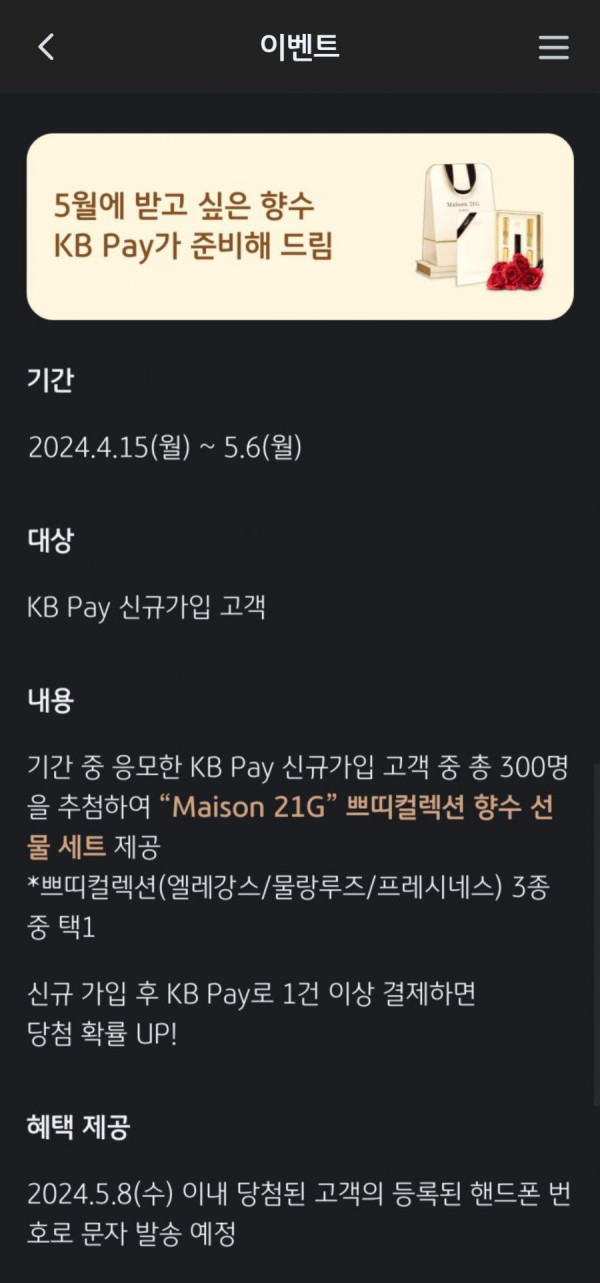This screenshot has height=1283, width=600.
Task: Open the hamburger menu
Action: click(x=553, y=47)
